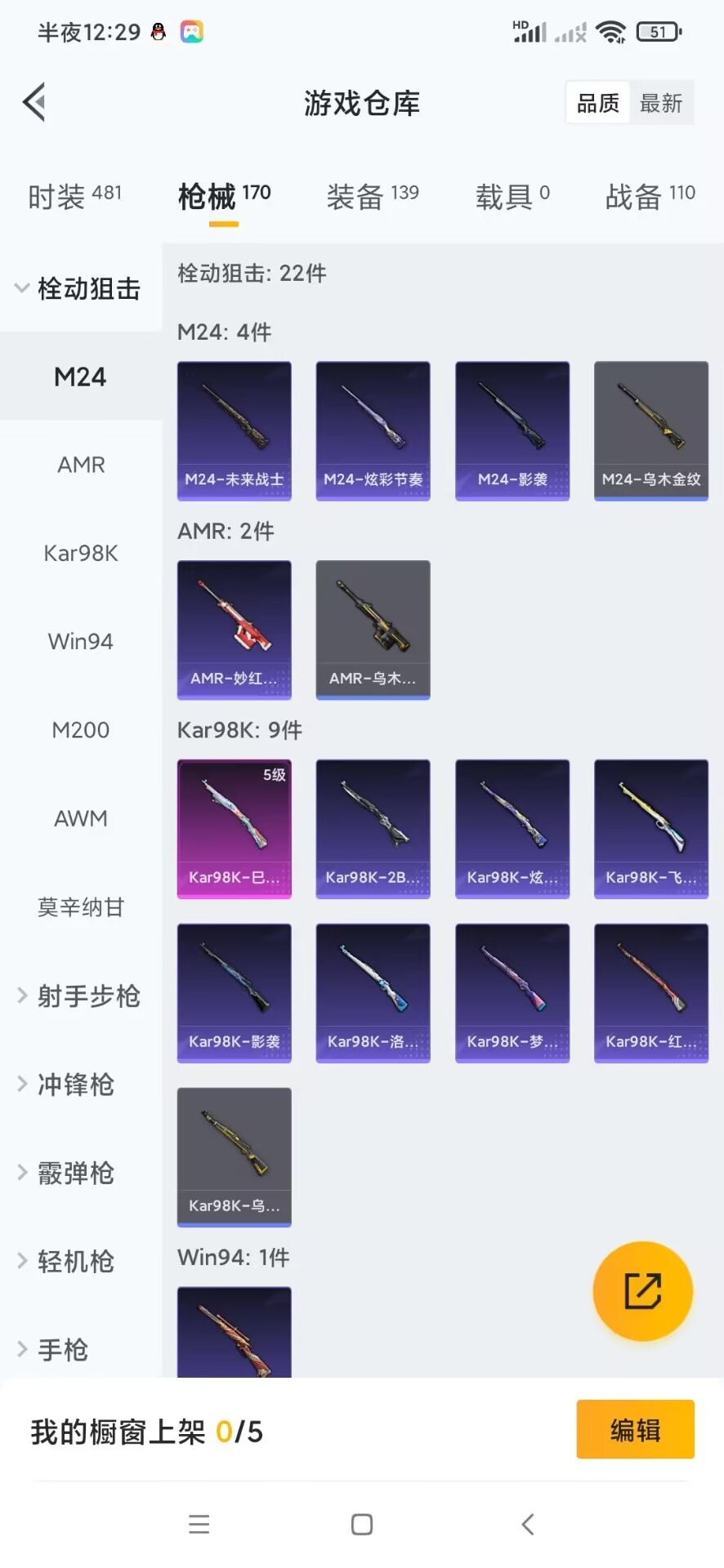
Task: Enable 品质 sorting mode
Action: point(597,102)
